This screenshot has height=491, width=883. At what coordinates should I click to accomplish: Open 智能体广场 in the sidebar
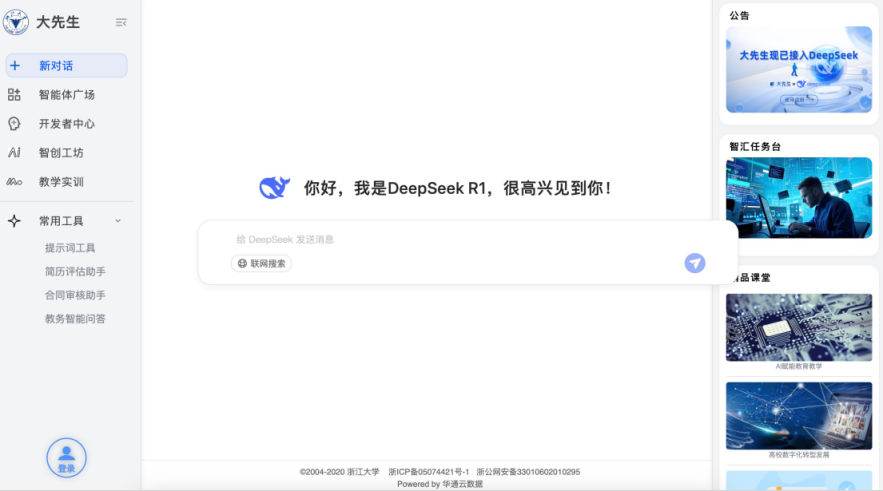66,95
